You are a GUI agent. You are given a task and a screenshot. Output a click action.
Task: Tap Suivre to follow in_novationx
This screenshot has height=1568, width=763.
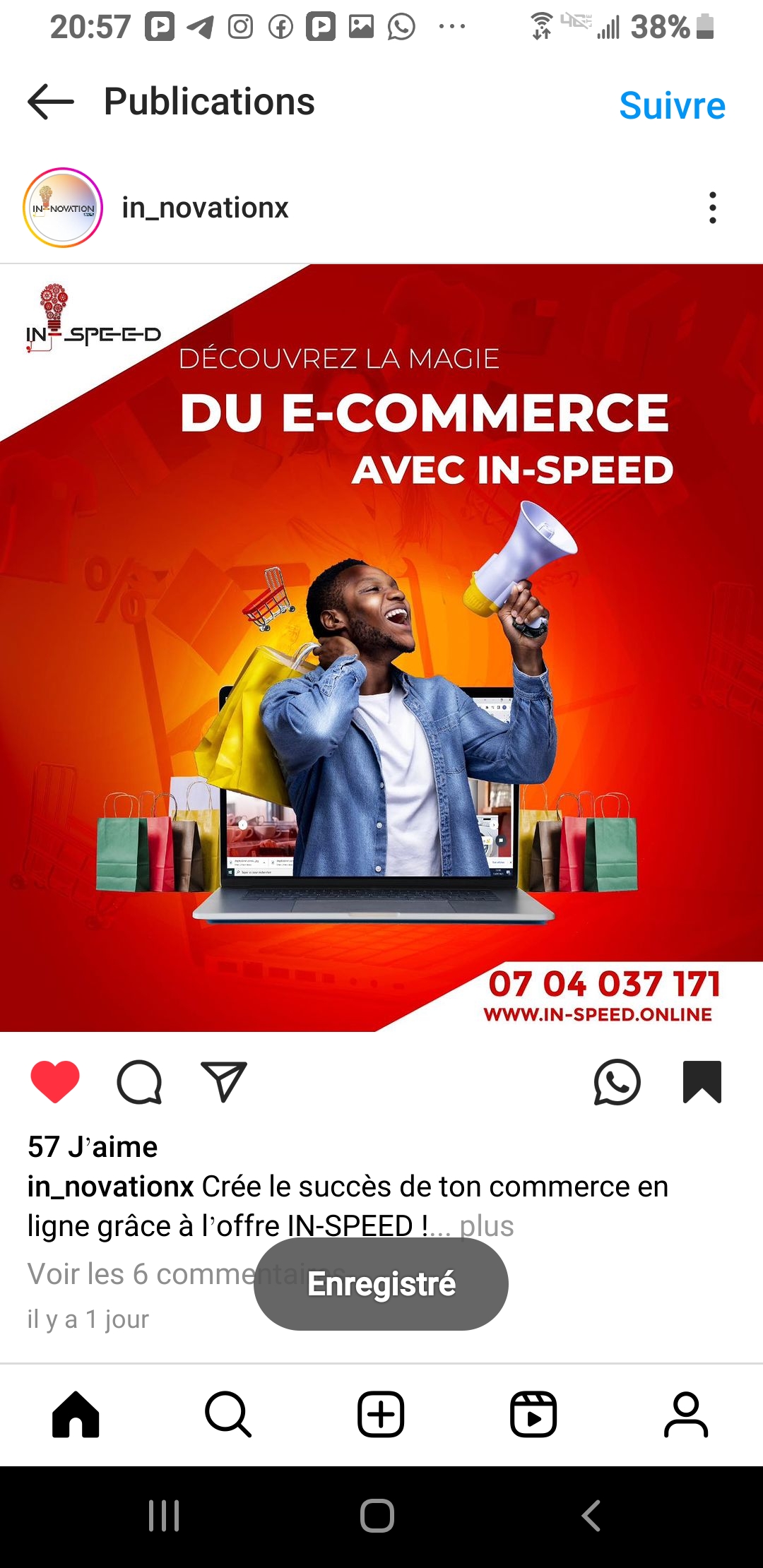point(672,105)
